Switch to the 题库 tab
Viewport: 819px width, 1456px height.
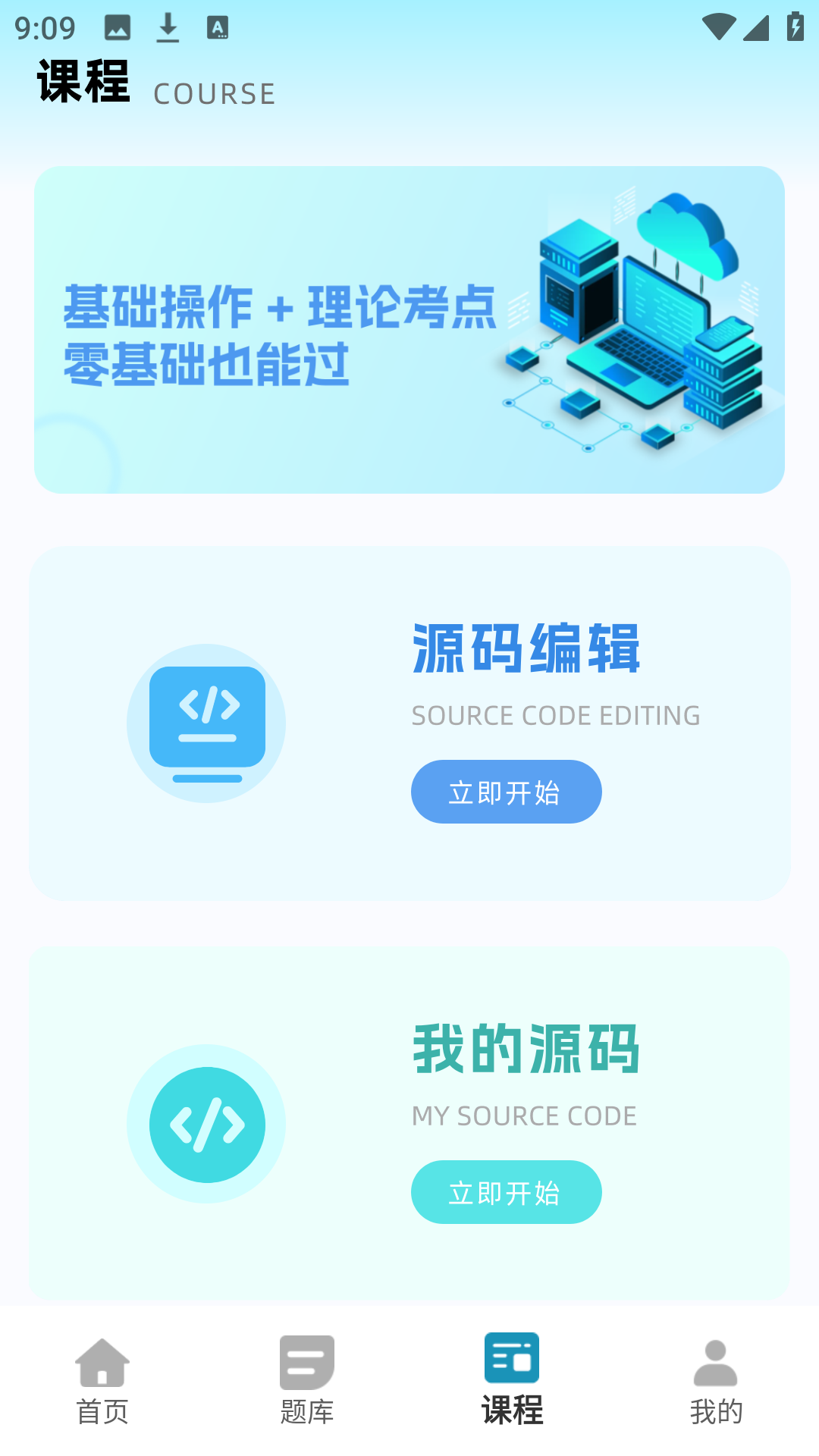click(307, 1380)
